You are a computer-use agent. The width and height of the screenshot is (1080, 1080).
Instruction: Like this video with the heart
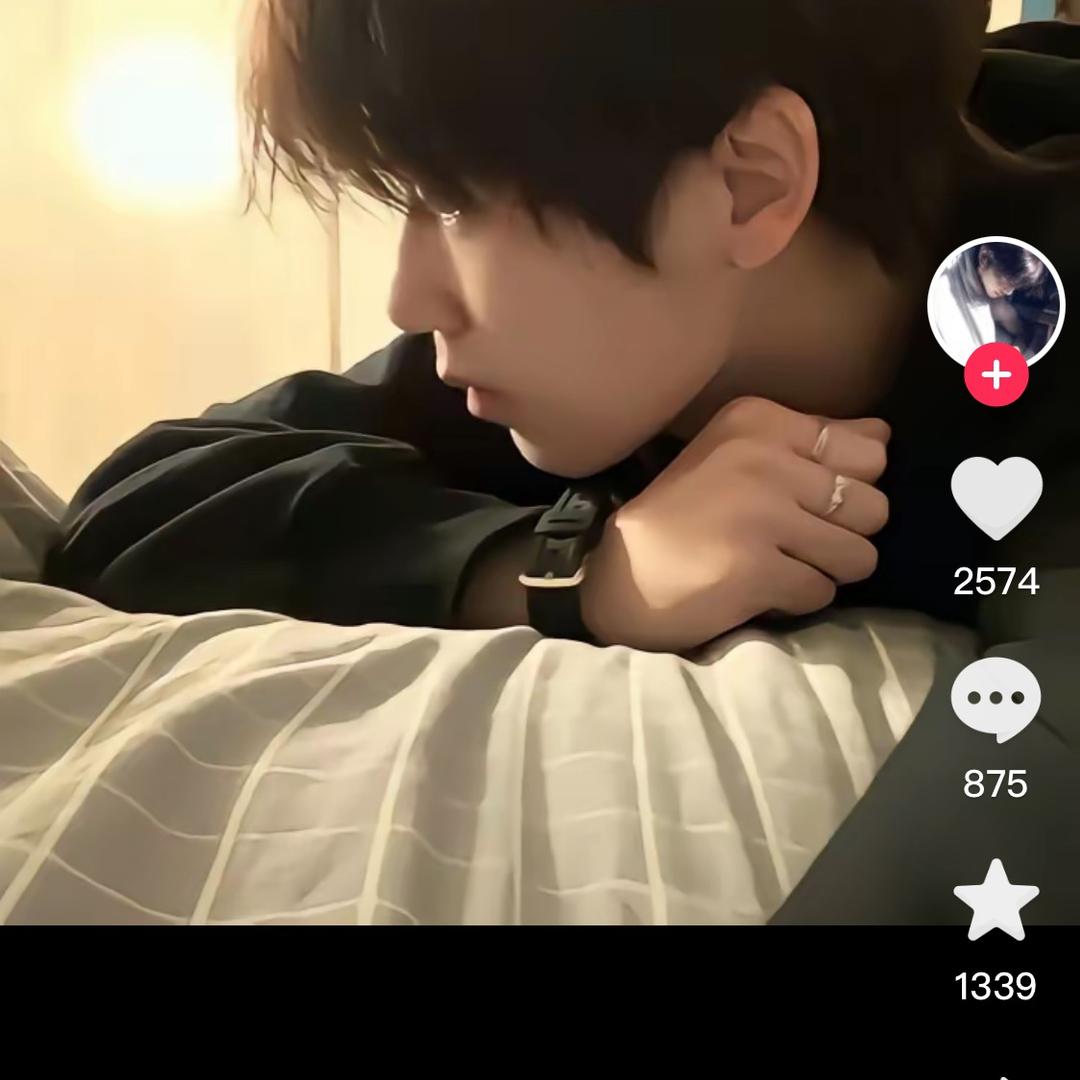tap(996, 497)
